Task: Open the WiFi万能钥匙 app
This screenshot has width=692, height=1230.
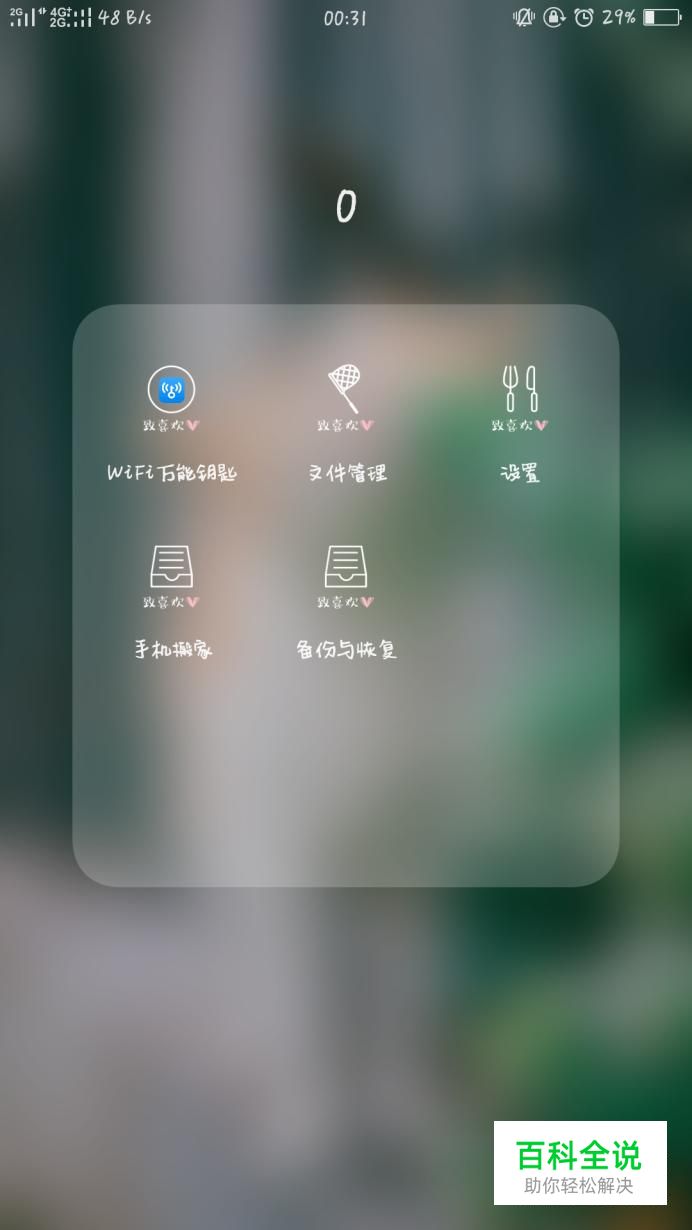Action: pyautogui.click(x=172, y=392)
